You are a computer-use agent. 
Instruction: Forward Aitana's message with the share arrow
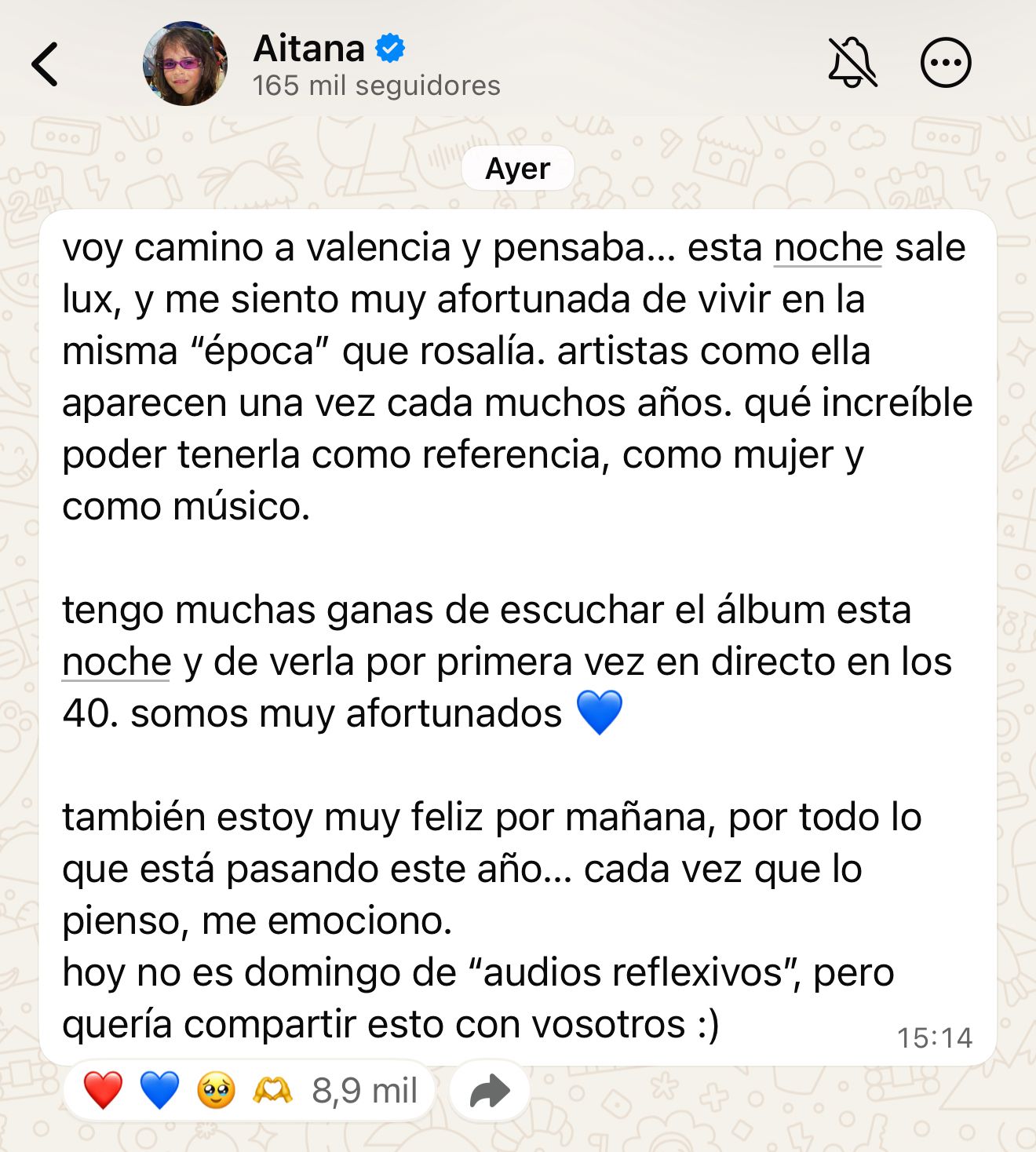(490, 1091)
